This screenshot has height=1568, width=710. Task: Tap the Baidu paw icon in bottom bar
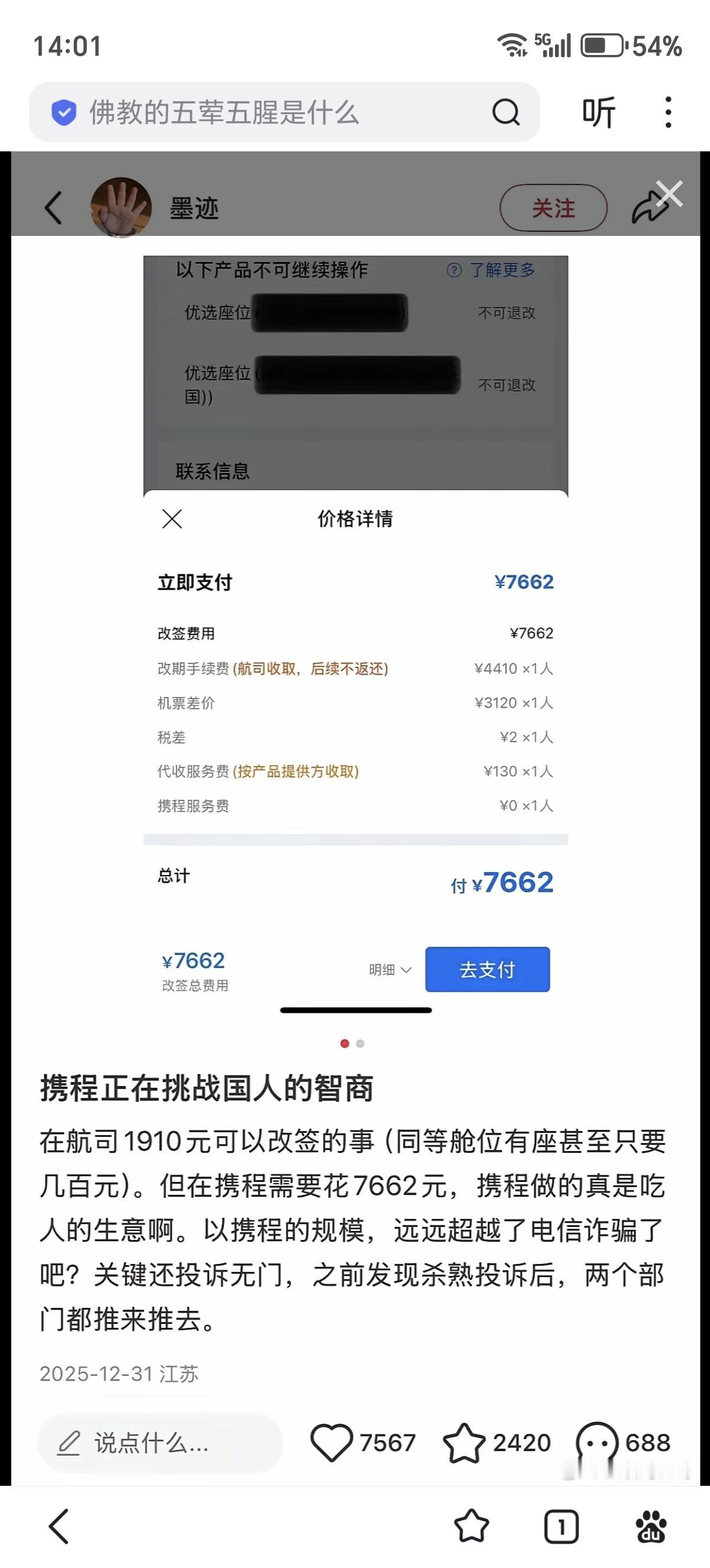(652, 1526)
